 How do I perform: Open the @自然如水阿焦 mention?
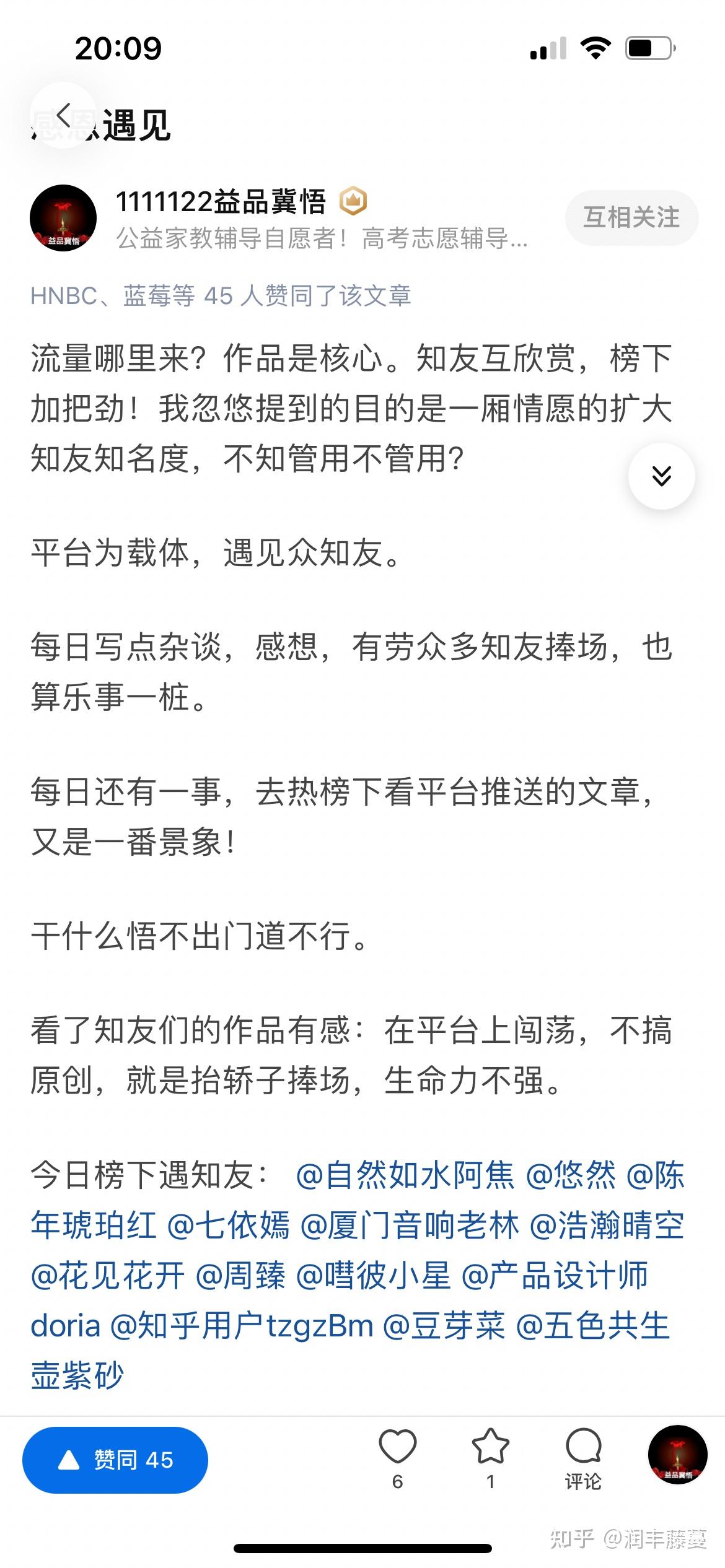[405, 1175]
